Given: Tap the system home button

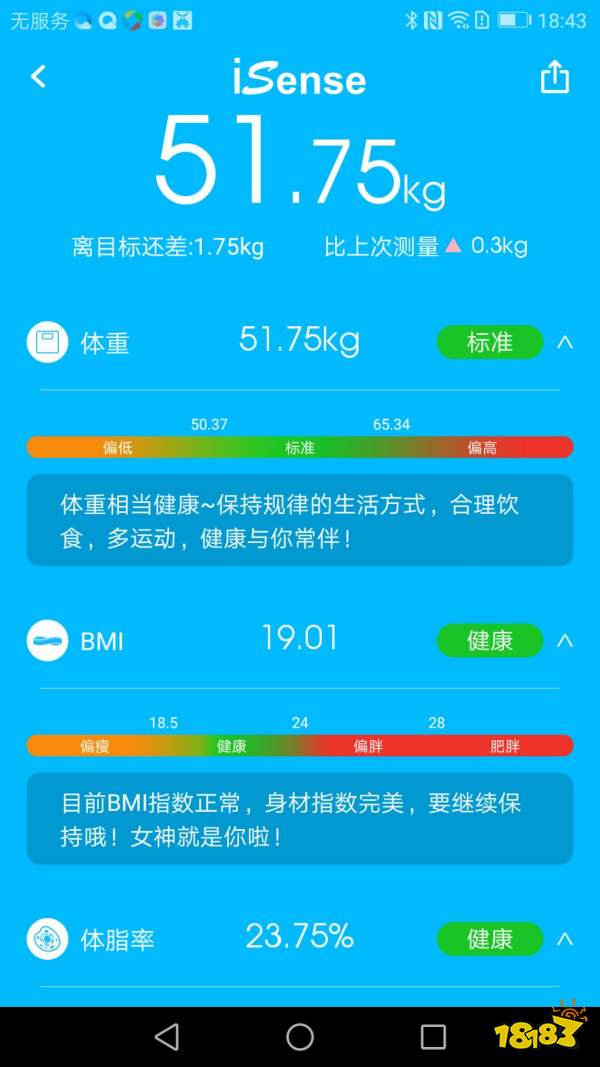Looking at the screenshot, I should [300, 1036].
